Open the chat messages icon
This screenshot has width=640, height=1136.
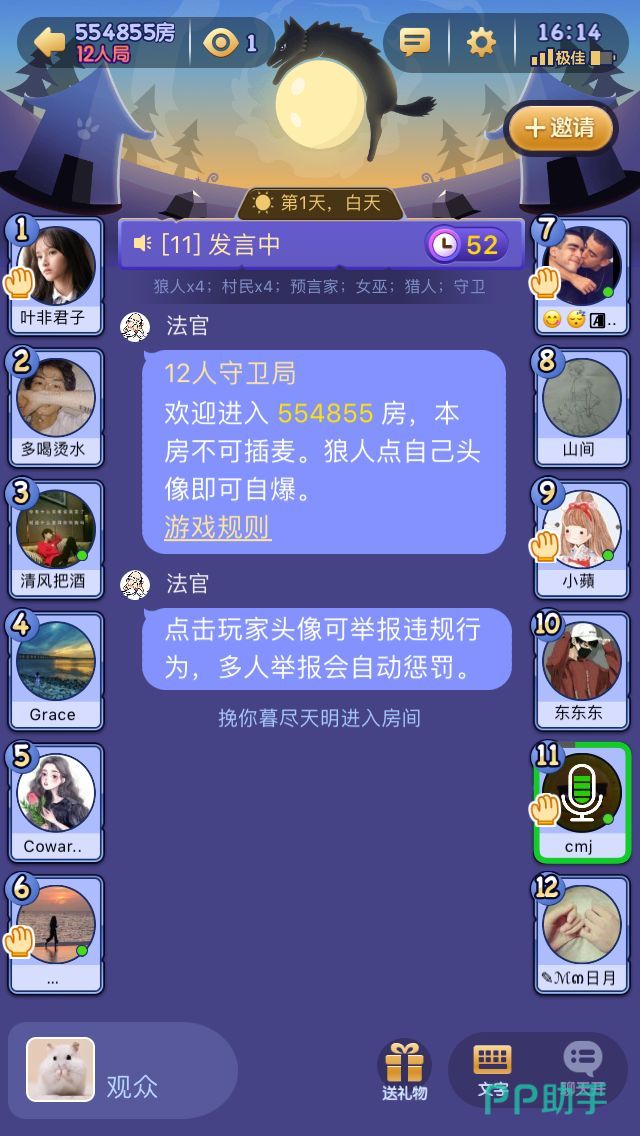click(414, 42)
